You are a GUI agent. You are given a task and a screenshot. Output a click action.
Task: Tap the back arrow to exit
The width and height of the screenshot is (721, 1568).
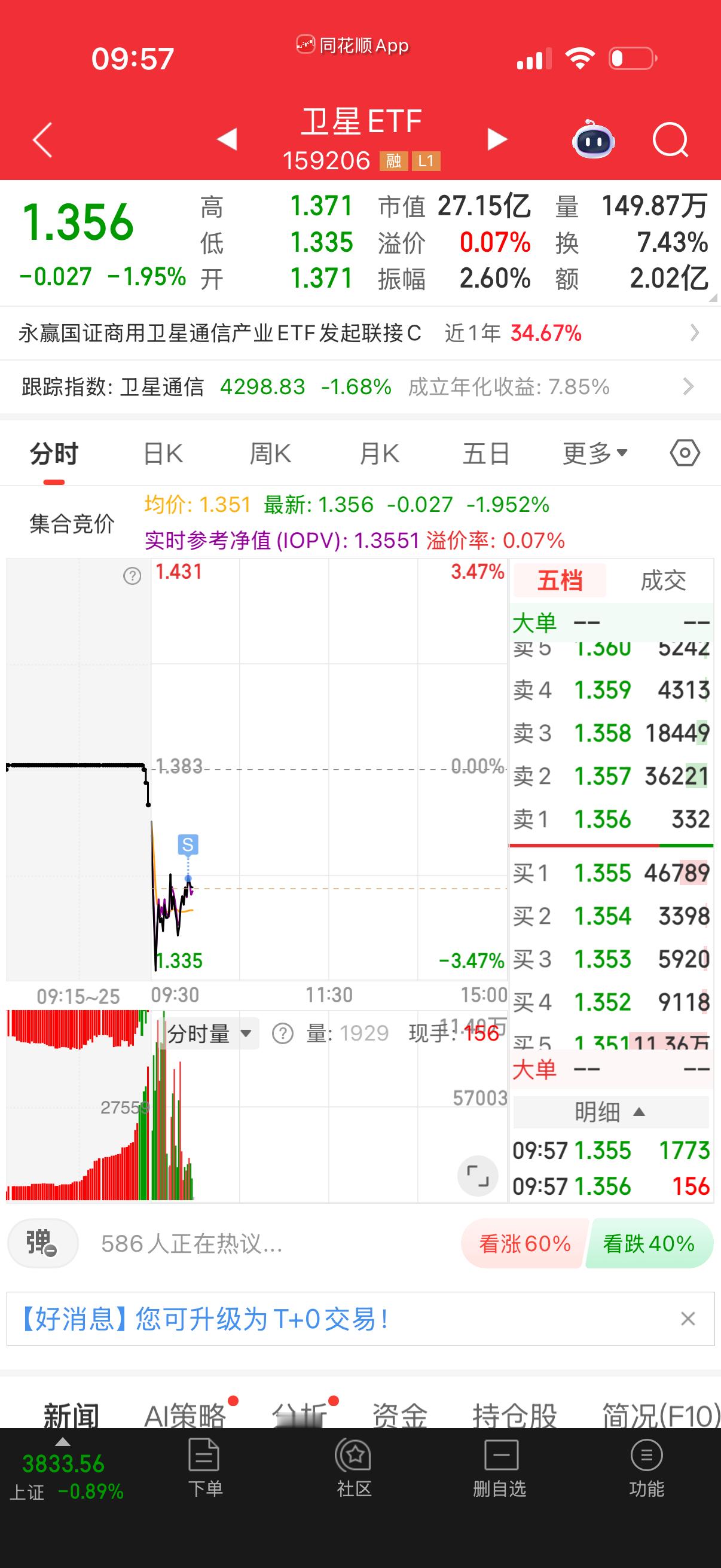pyautogui.click(x=40, y=139)
